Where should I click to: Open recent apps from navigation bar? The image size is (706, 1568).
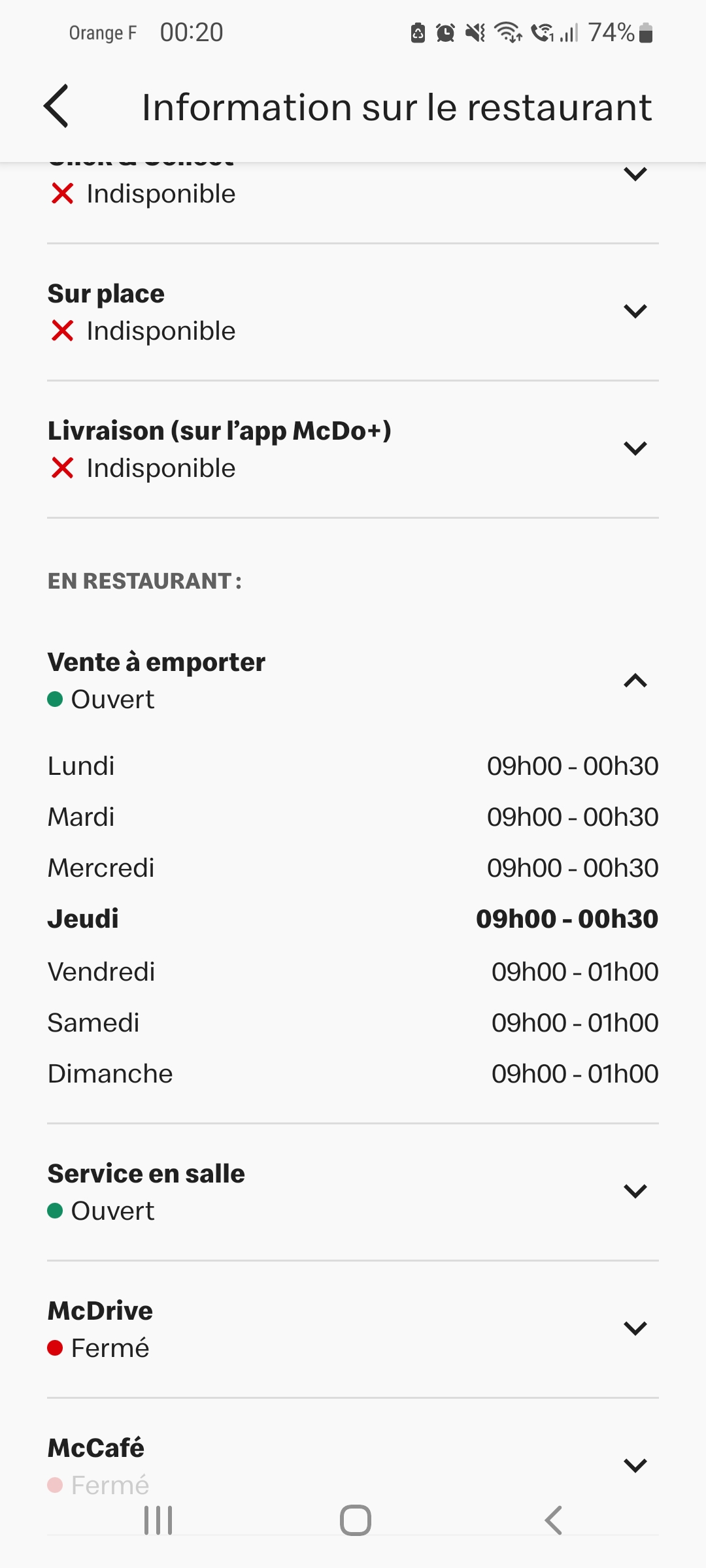(x=158, y=1520)
